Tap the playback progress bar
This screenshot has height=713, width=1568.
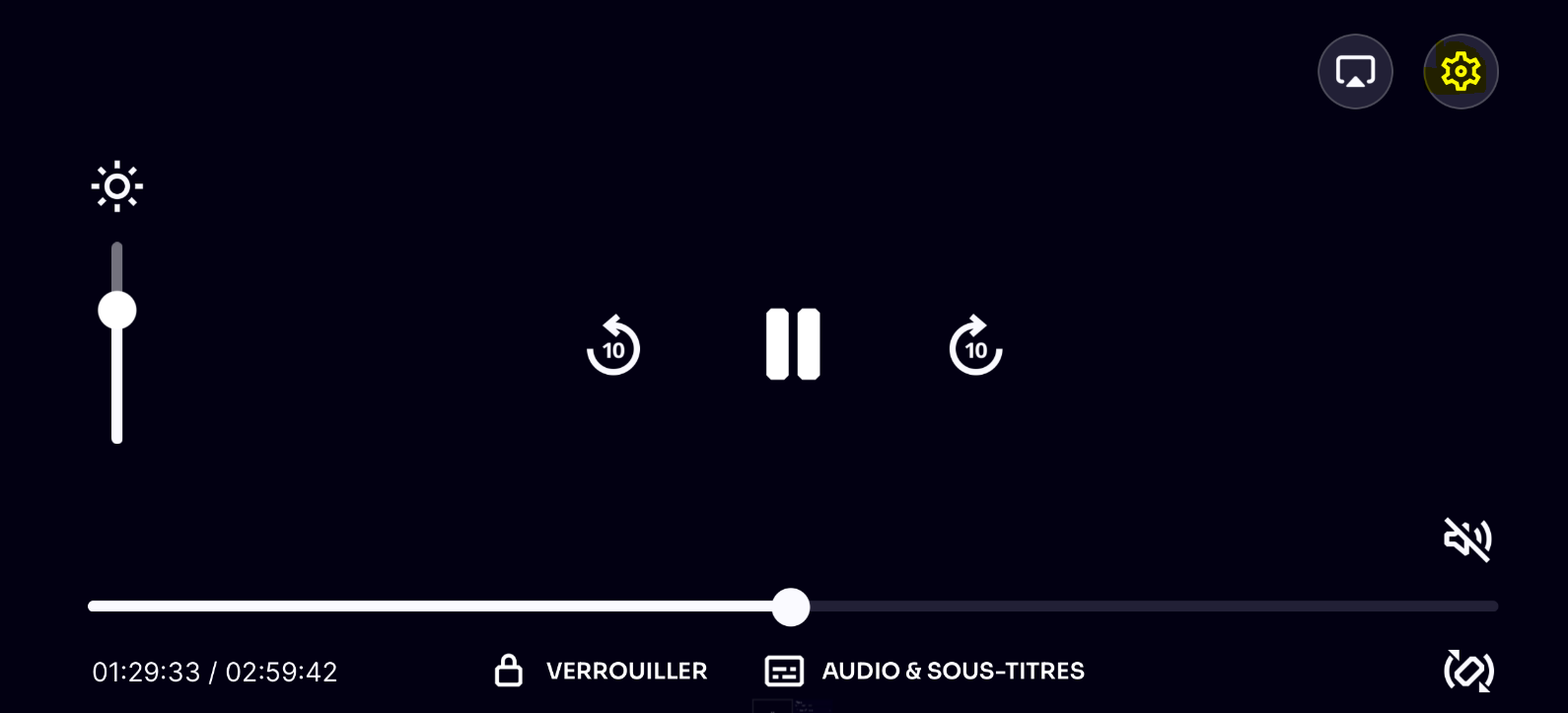point(1085,606)
